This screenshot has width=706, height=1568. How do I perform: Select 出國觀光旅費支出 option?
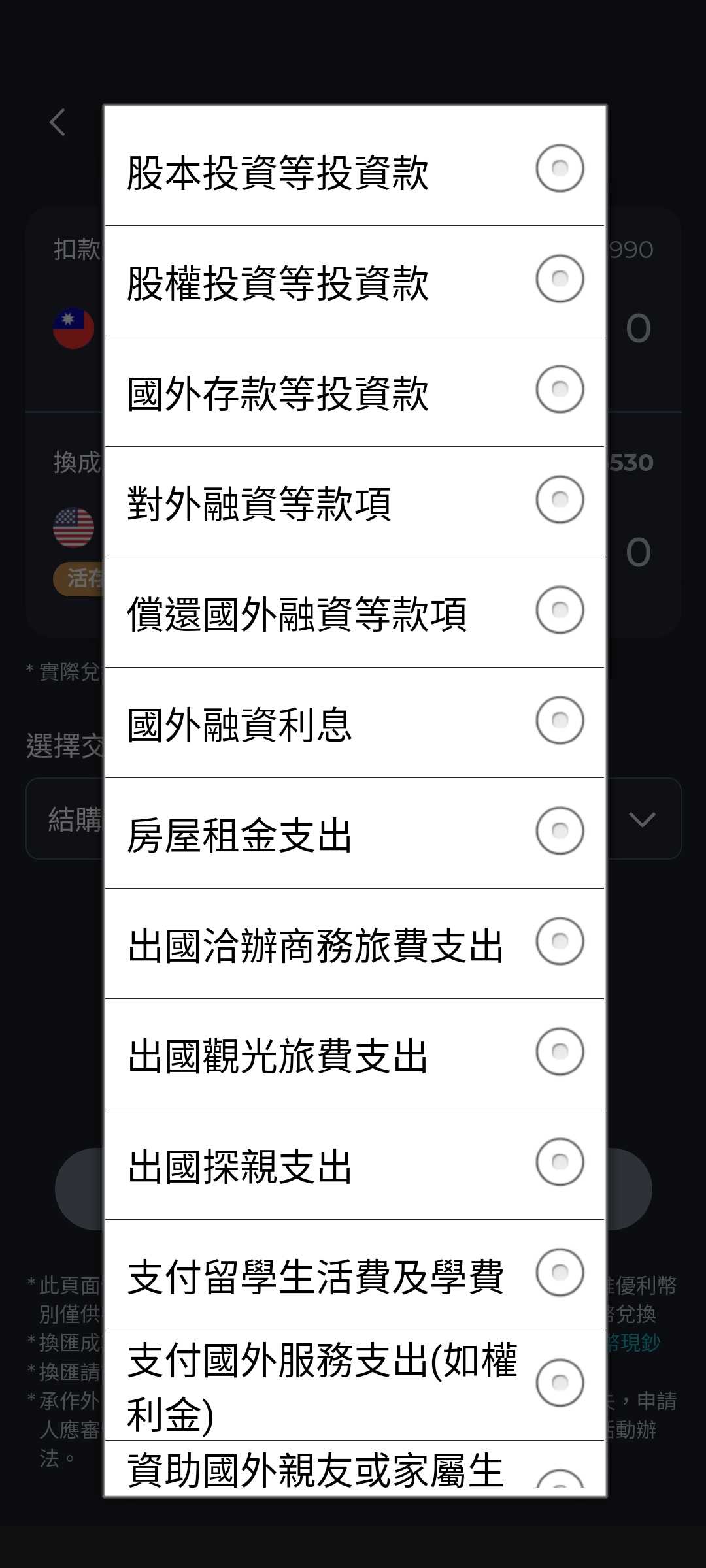pos(560,1051)
